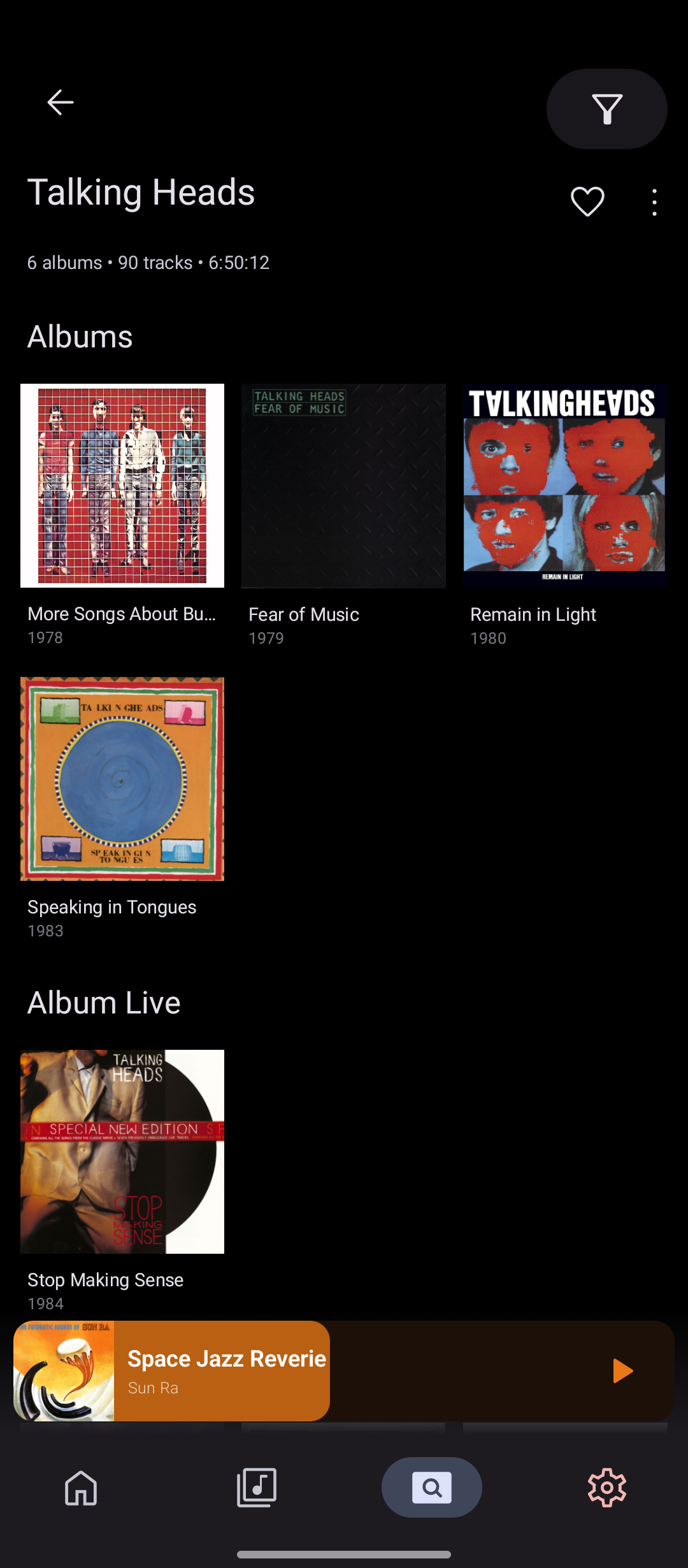The height and width of the screenshot is (1568, 688).
Task: Open the settings gear tab
Action: pos(606,1488)
